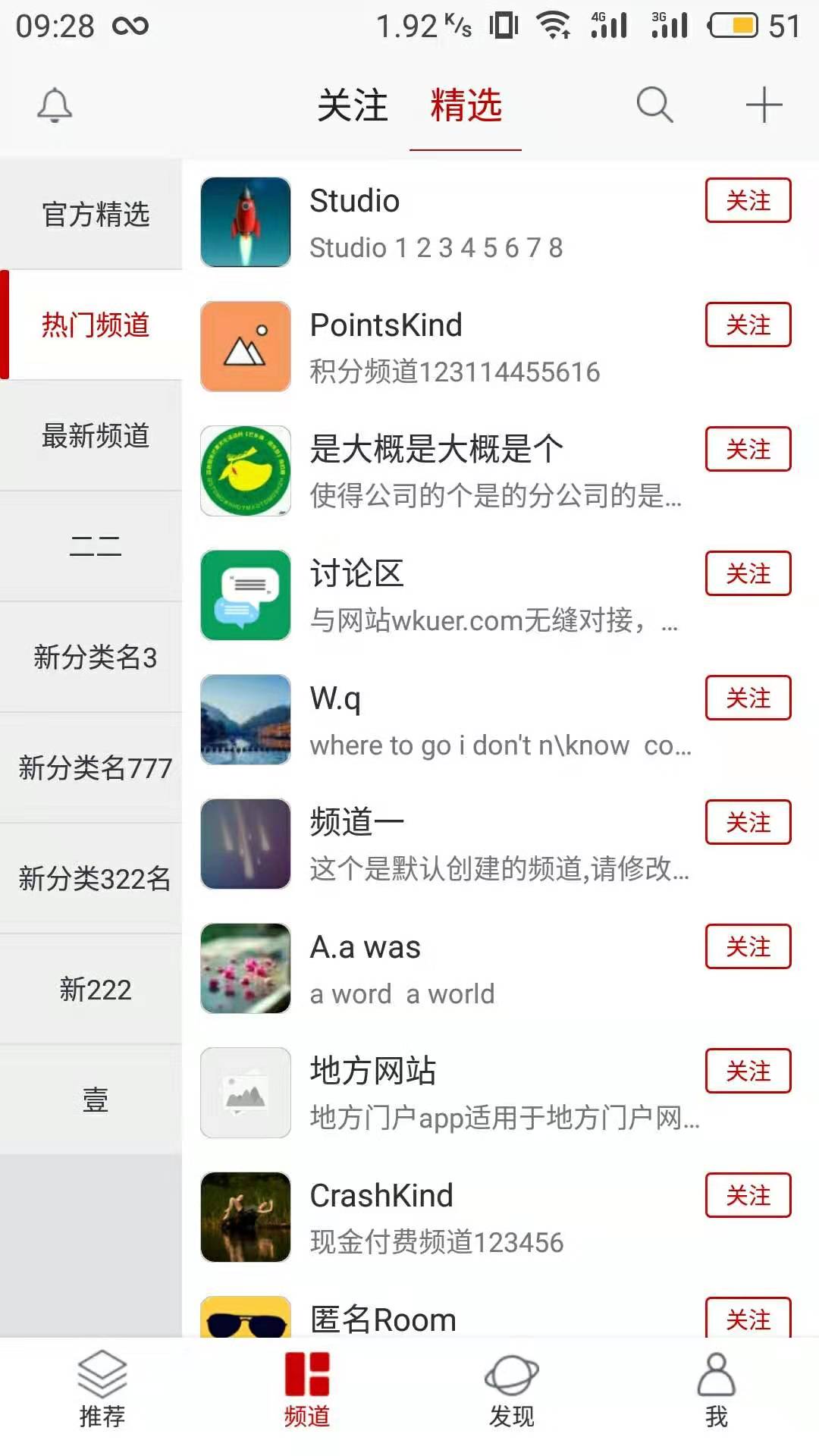
Task: Switch to the 关注 top tab
Action: (353, 105)
